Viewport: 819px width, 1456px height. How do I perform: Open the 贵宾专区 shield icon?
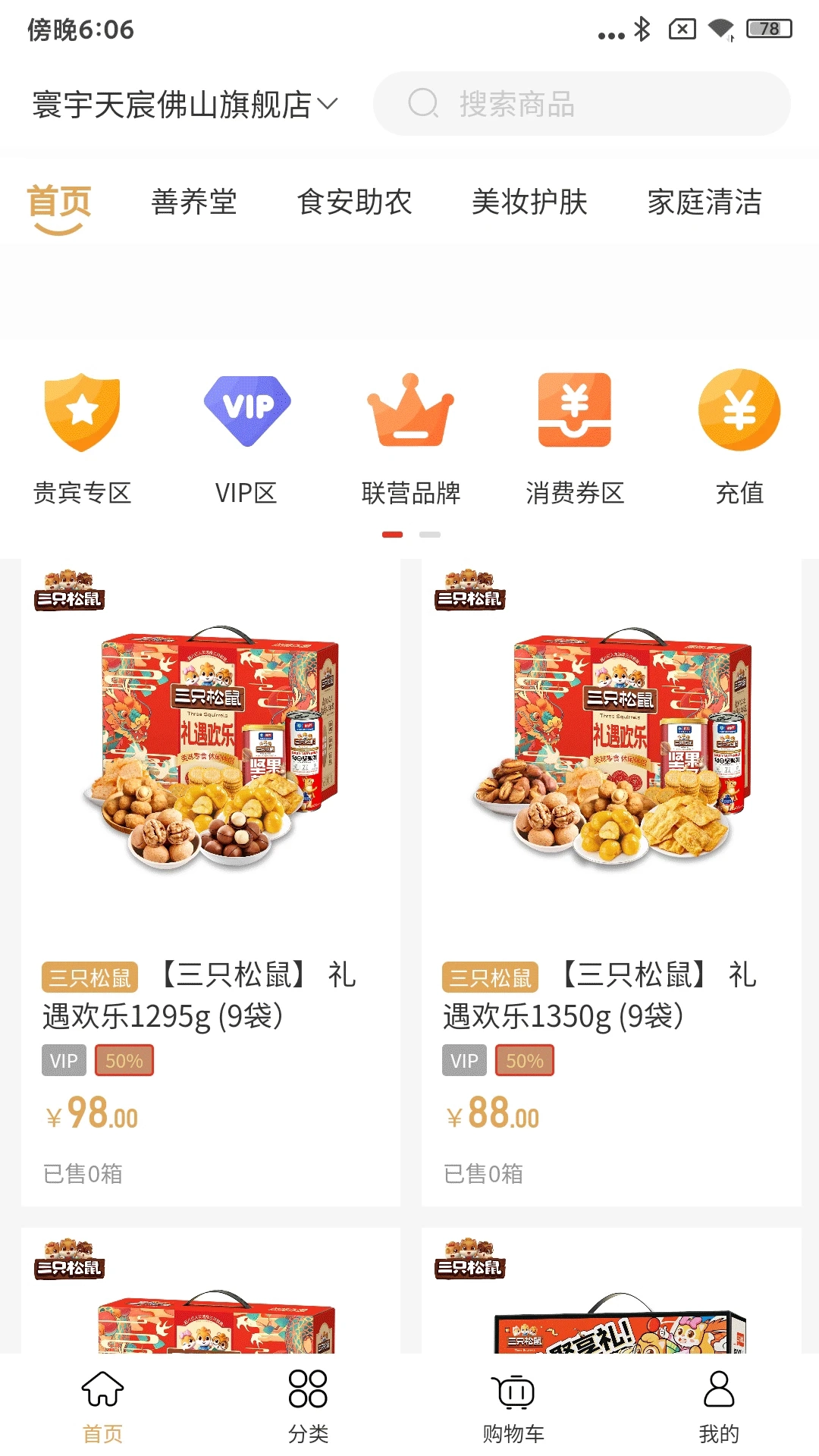[81, 409]
